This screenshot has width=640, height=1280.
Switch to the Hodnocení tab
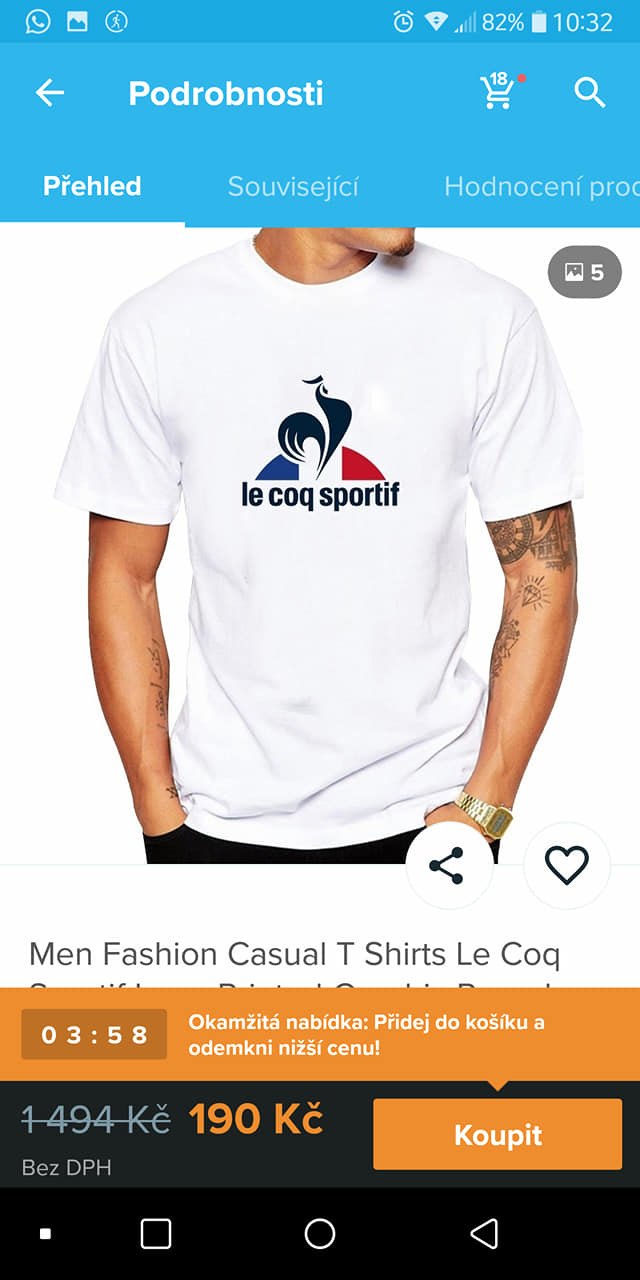[540, 186]
